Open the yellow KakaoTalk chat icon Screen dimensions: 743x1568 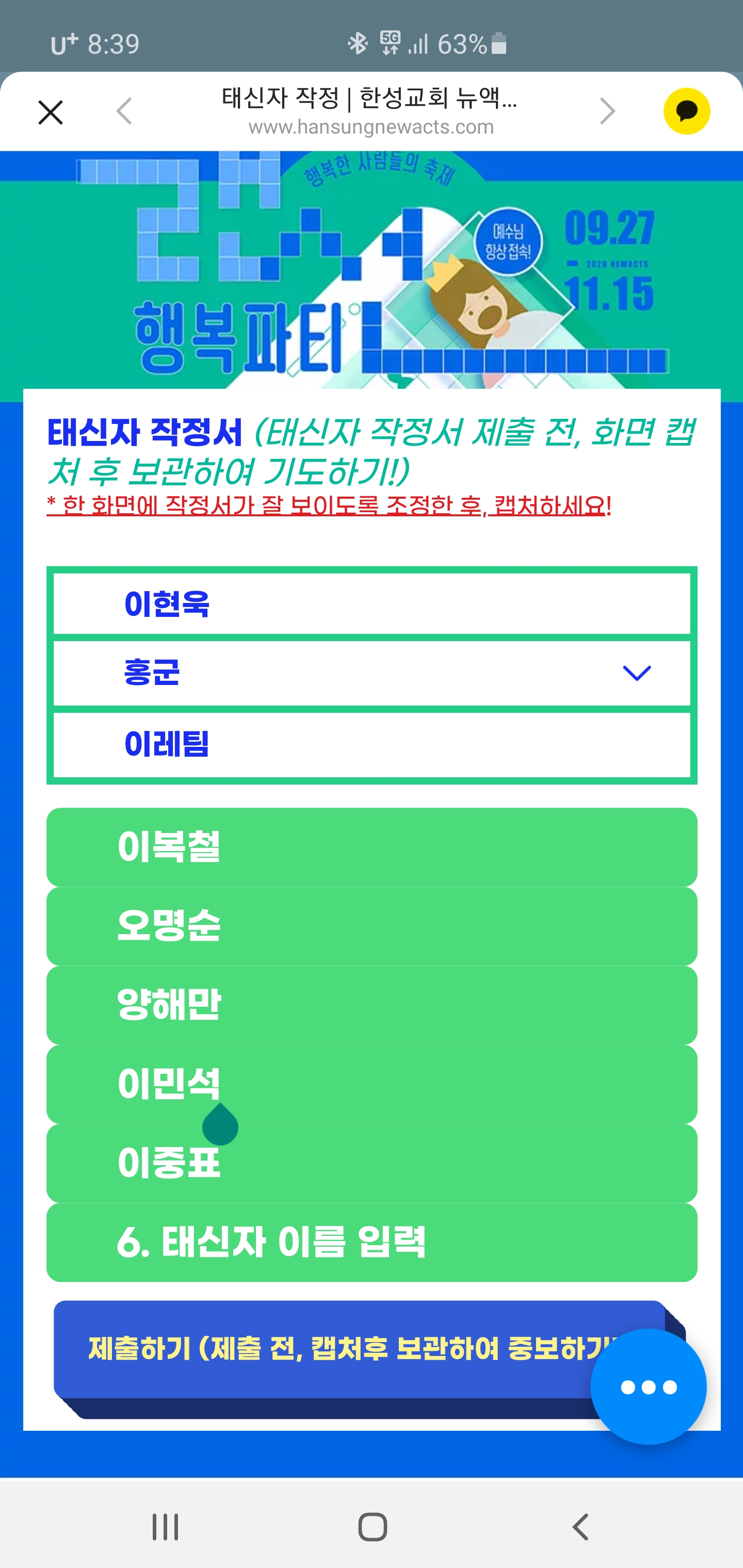[686, 111]
